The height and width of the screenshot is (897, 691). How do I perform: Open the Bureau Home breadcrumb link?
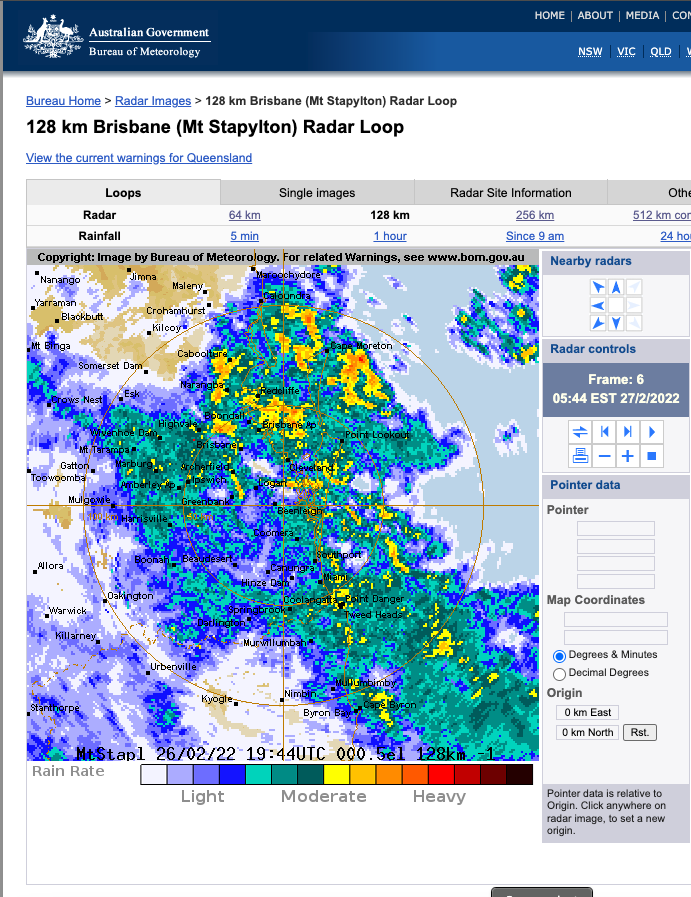[x=63, y=101]
